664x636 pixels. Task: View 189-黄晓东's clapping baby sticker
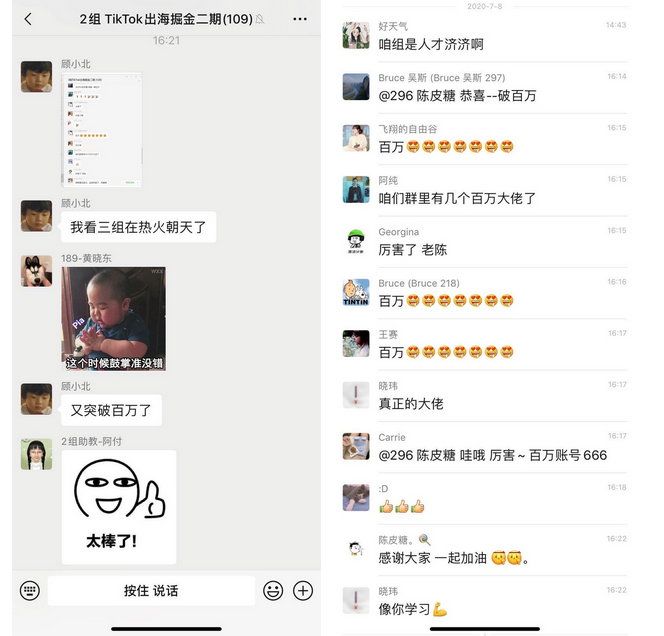pos(113,318)
